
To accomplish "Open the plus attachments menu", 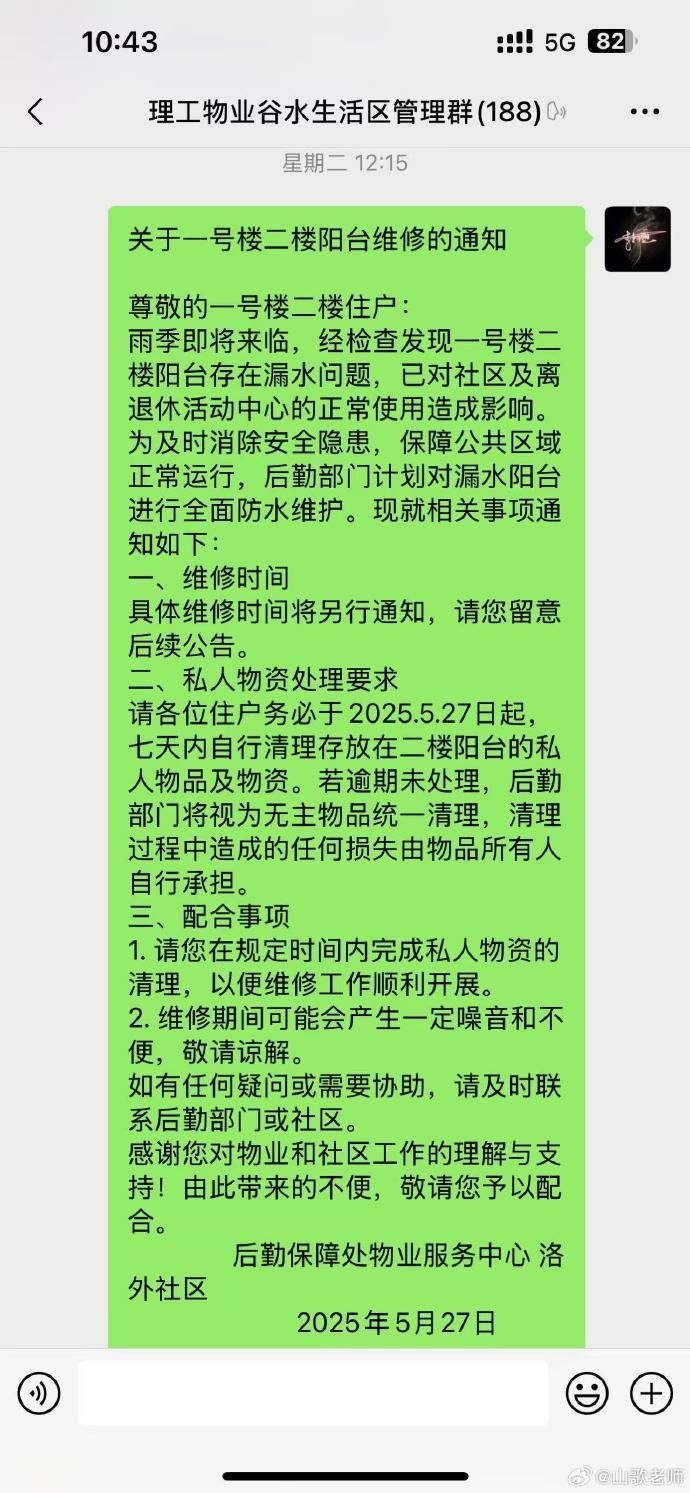I will click(x=650, y=1393).
